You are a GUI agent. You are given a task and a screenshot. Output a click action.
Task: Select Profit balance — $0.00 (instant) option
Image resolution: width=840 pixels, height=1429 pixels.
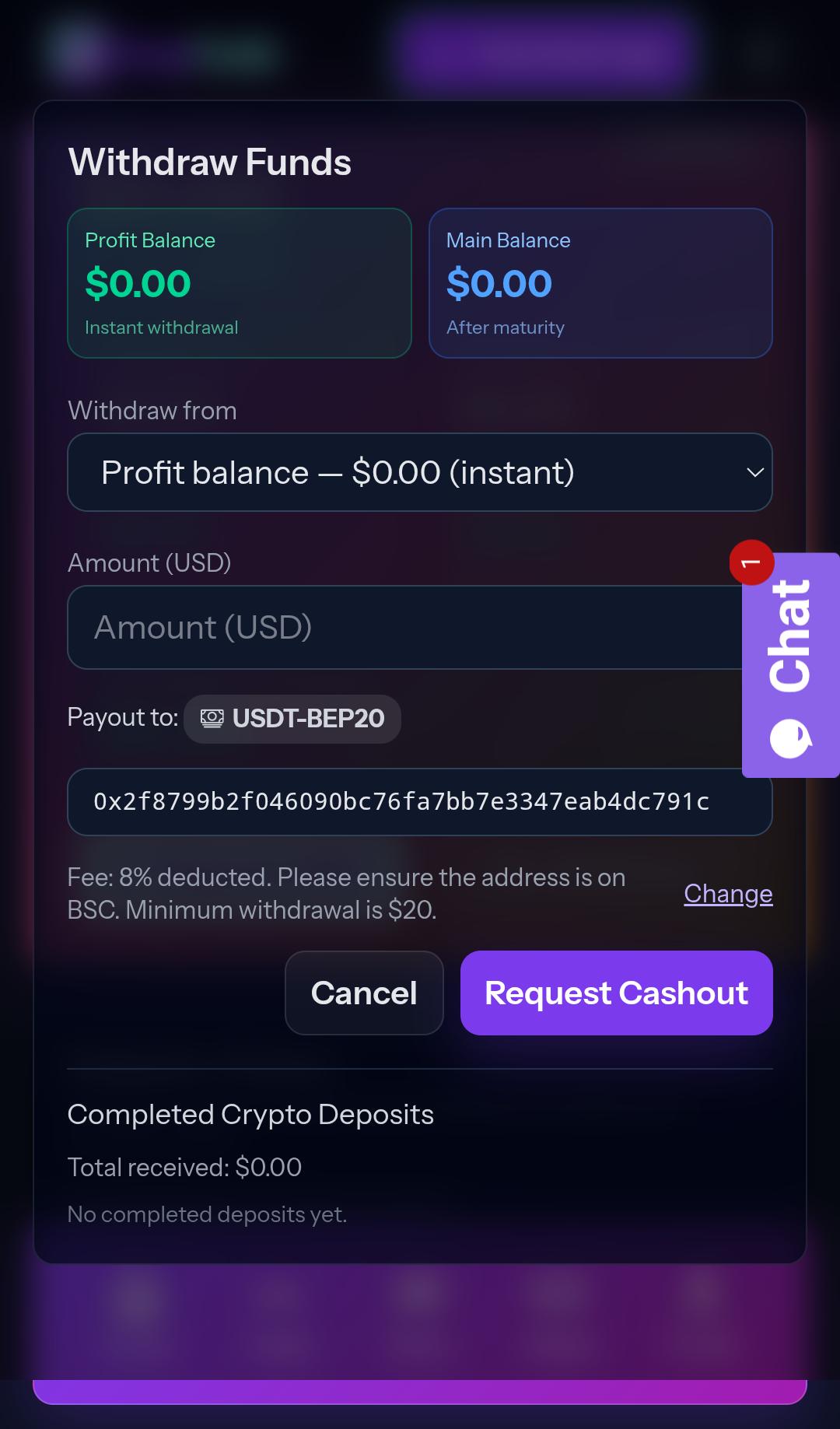tap(338, 472)
